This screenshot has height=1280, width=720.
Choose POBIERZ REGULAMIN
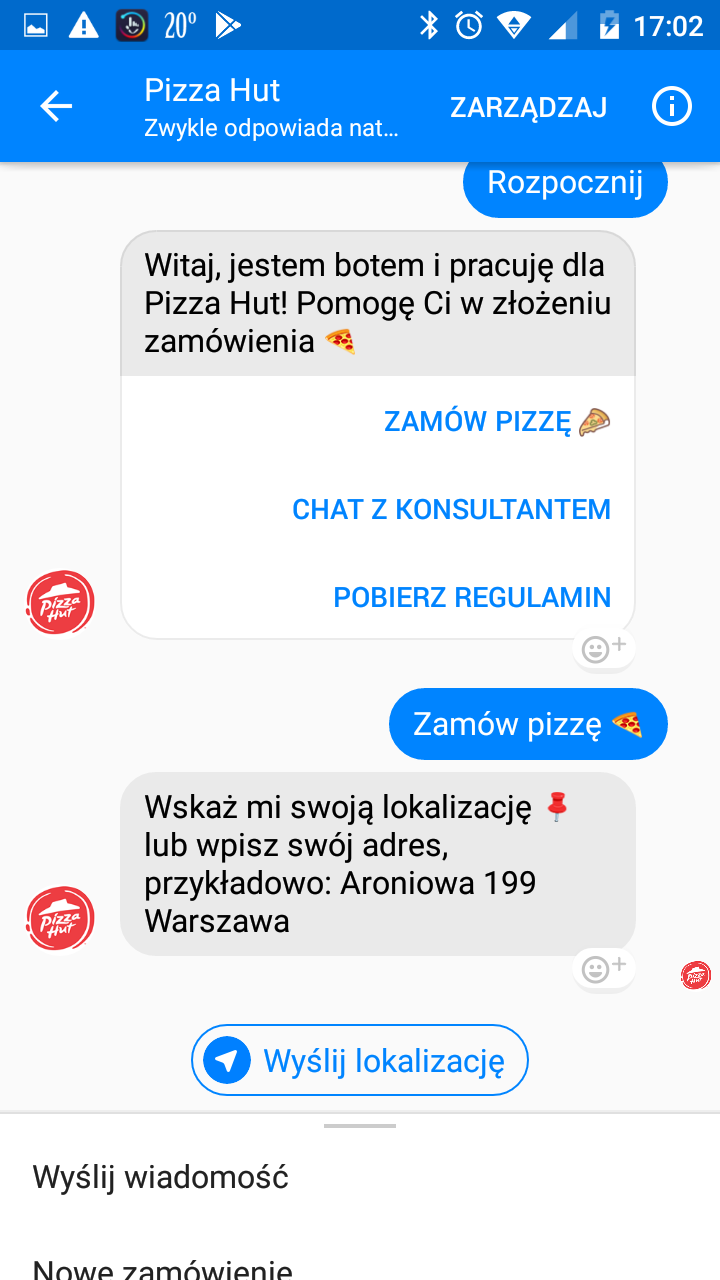tap(471, 598)
